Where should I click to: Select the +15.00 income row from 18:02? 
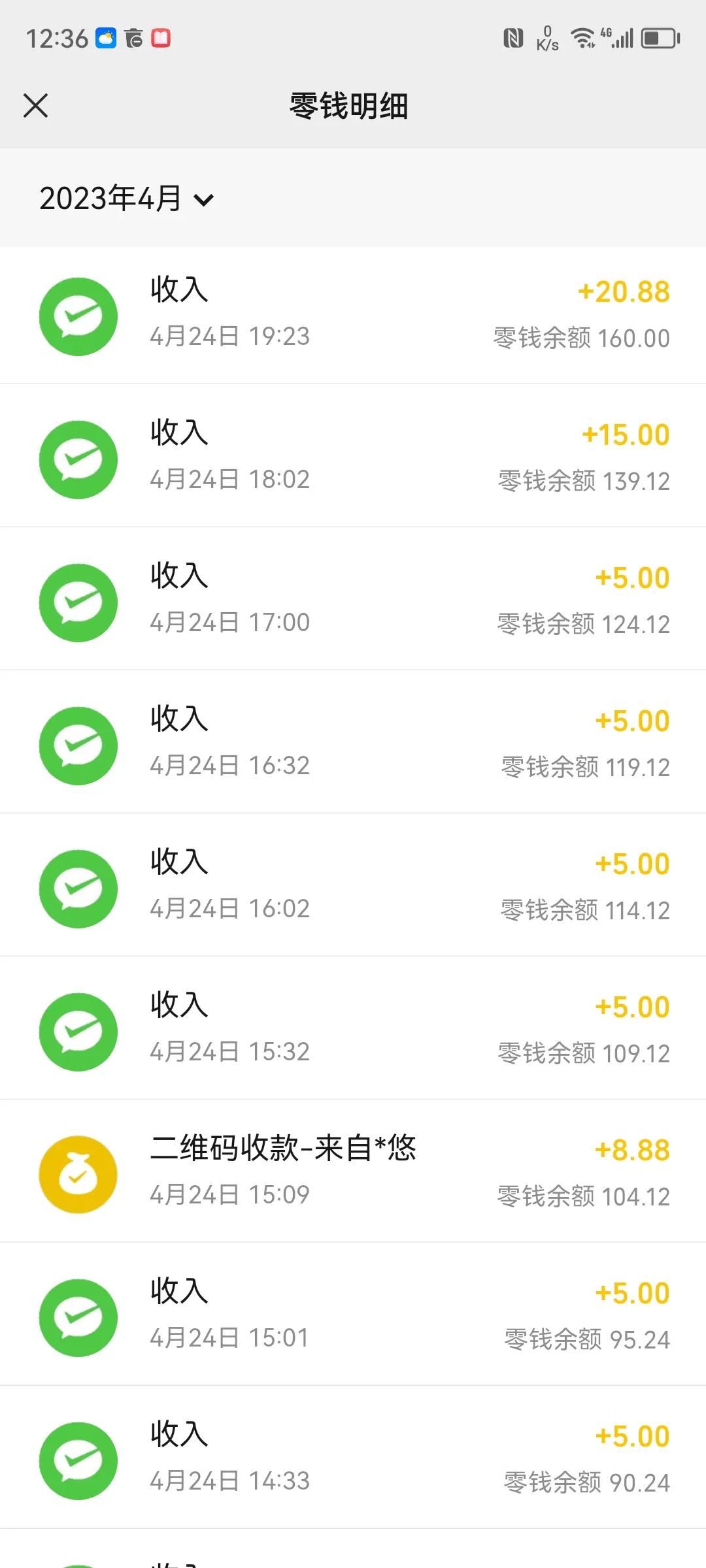353,459
